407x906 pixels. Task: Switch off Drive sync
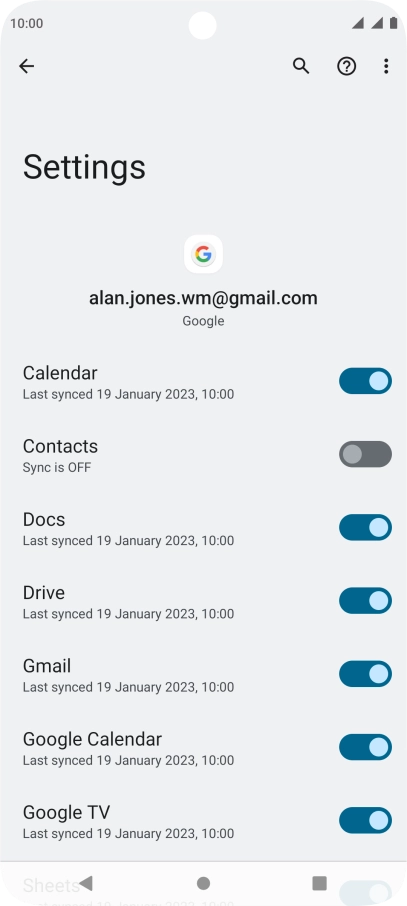click(365, 601)
